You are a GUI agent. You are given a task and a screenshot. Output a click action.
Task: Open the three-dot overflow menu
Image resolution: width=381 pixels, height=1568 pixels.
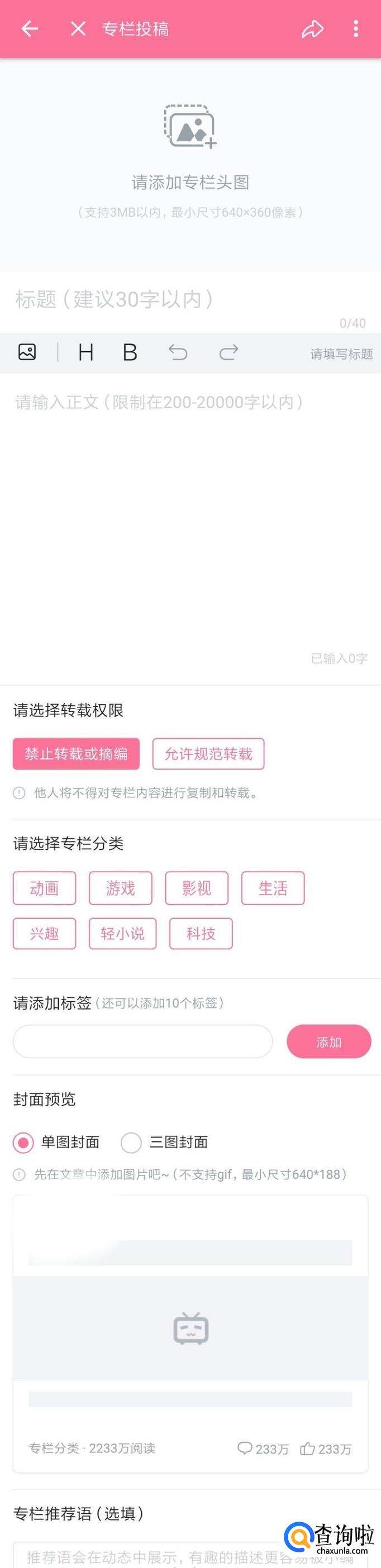[356, 28]
